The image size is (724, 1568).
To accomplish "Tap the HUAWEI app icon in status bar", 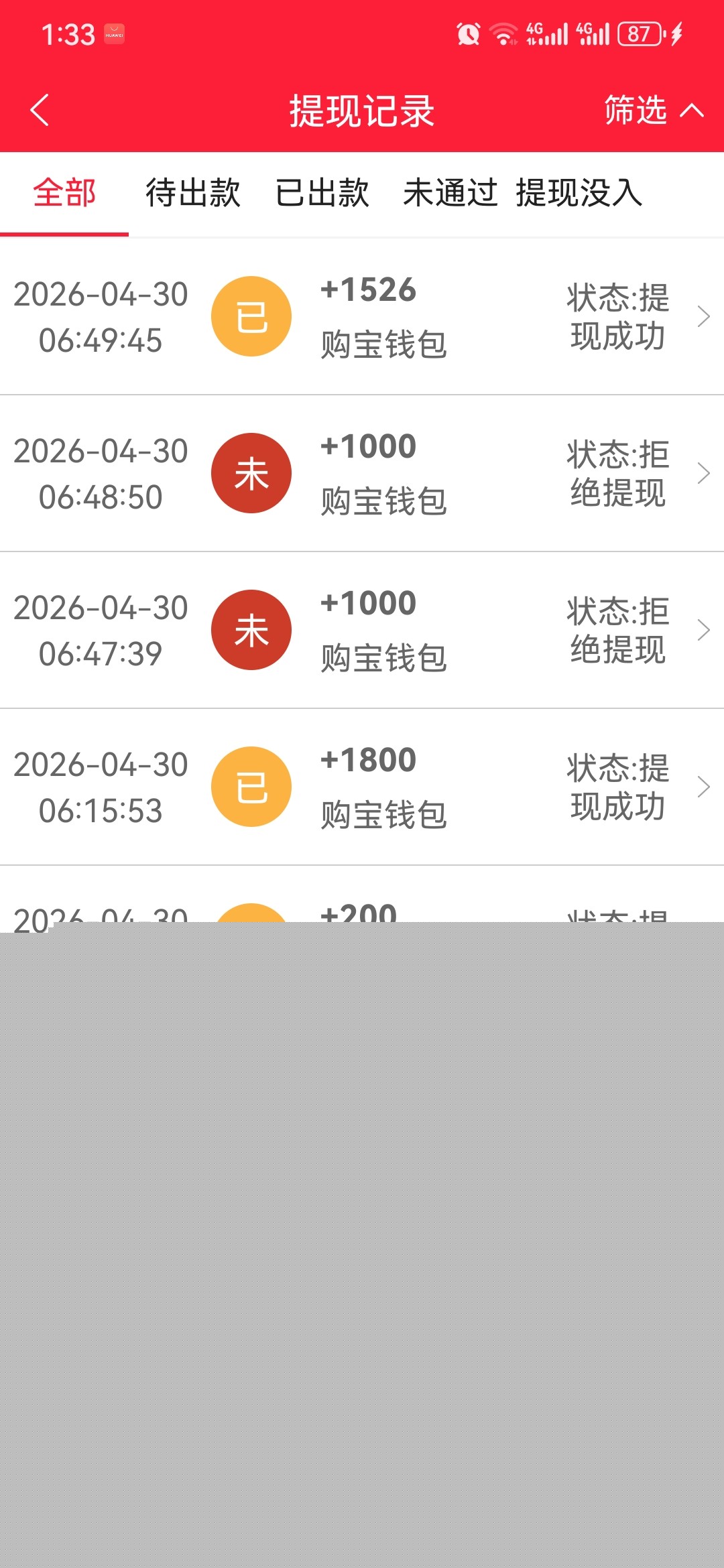I will (x=114, y=35).
